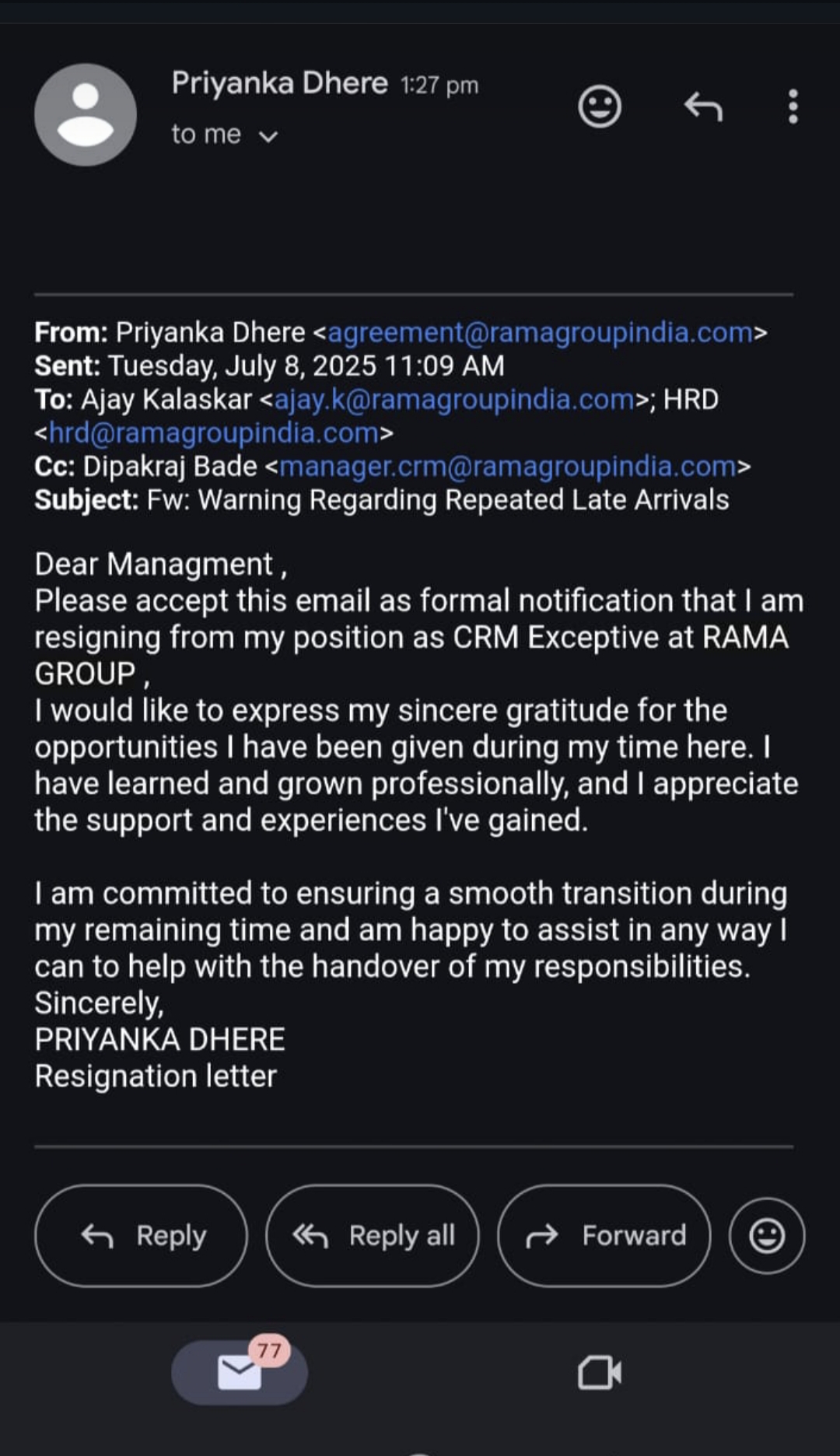Open the three-dot message options menu
The height and width of the screenshot is (1456, 840).
coord(793,107)
